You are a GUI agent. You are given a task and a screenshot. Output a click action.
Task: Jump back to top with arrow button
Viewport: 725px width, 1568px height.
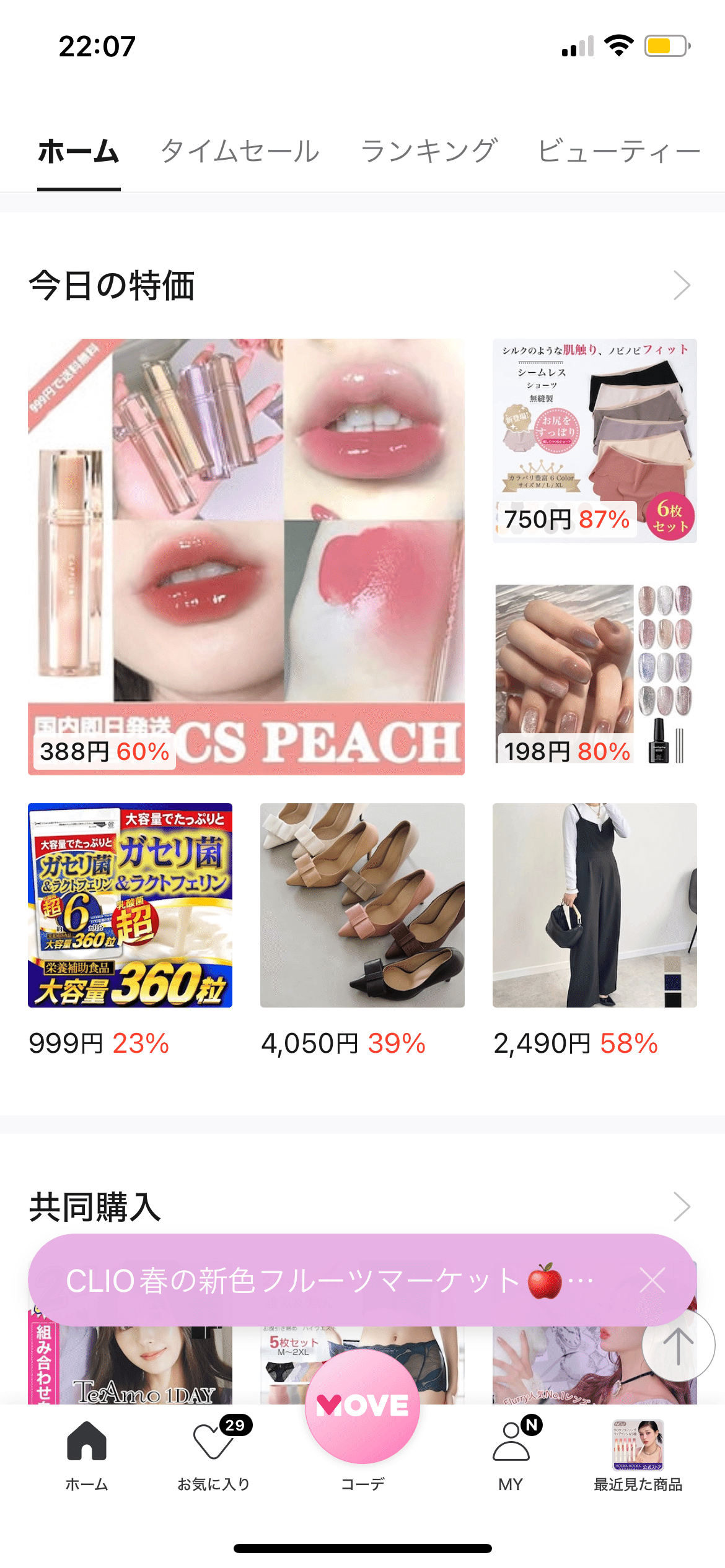tap(679, 1345)
